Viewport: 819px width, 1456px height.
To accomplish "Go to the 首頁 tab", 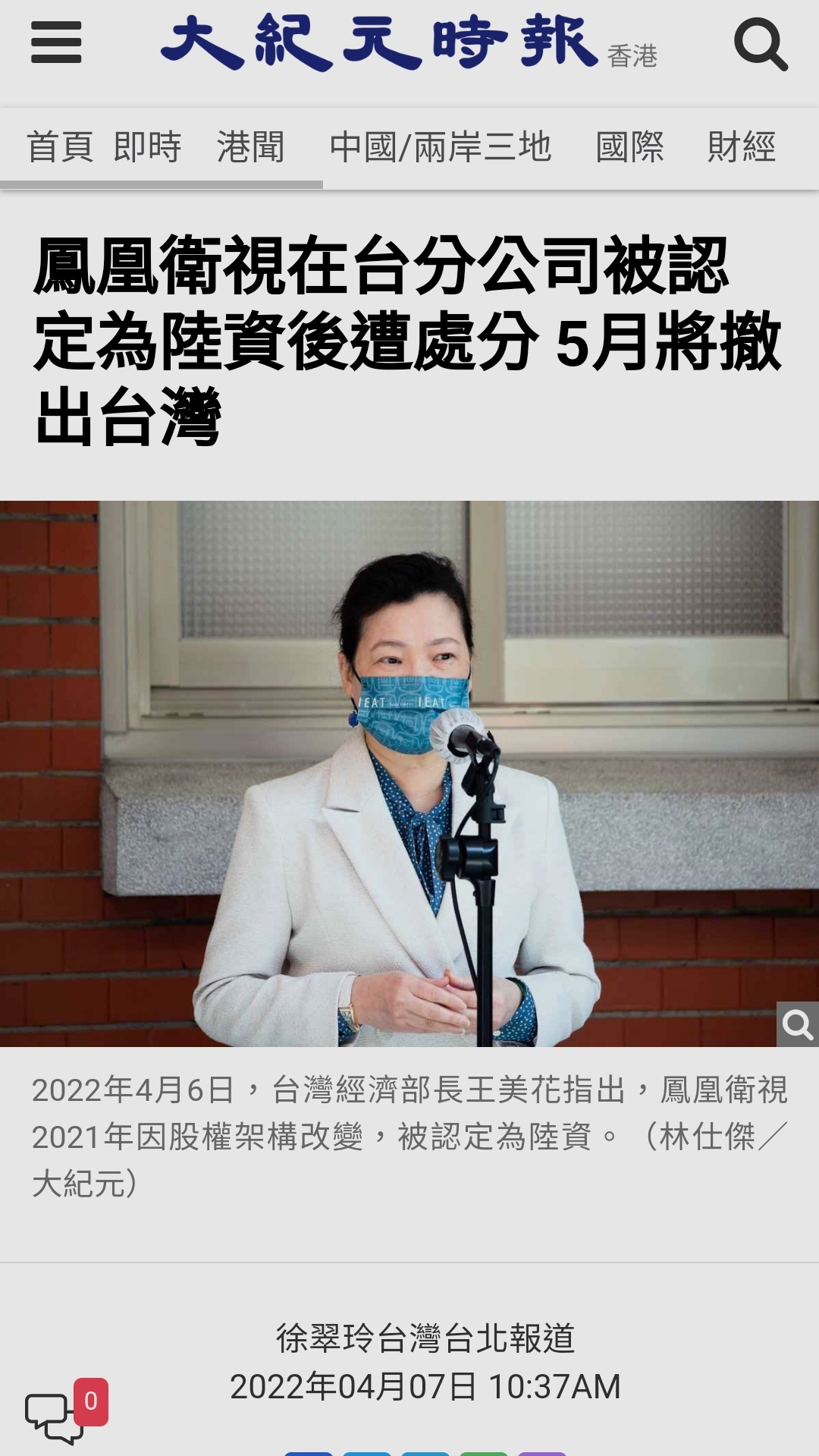I will tap(60, 147).
